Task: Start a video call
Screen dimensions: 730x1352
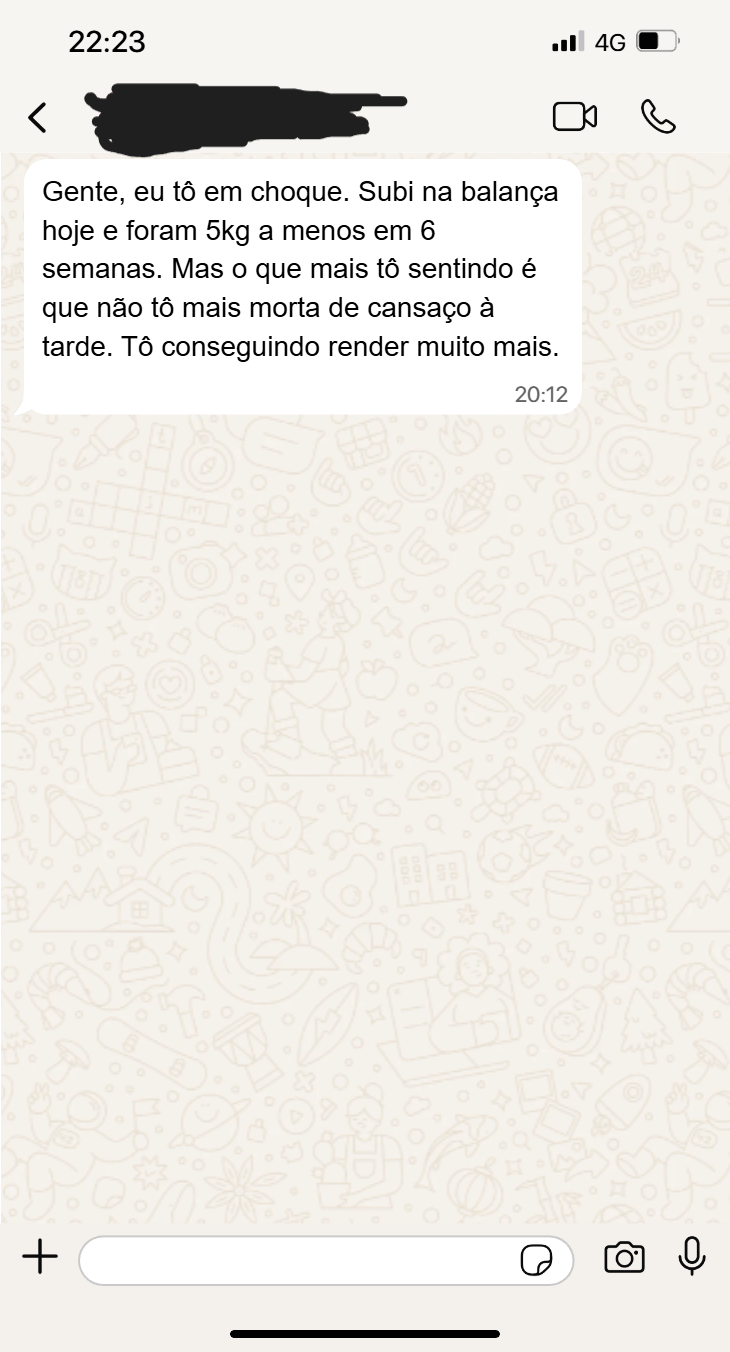Action: coord(573,116)
